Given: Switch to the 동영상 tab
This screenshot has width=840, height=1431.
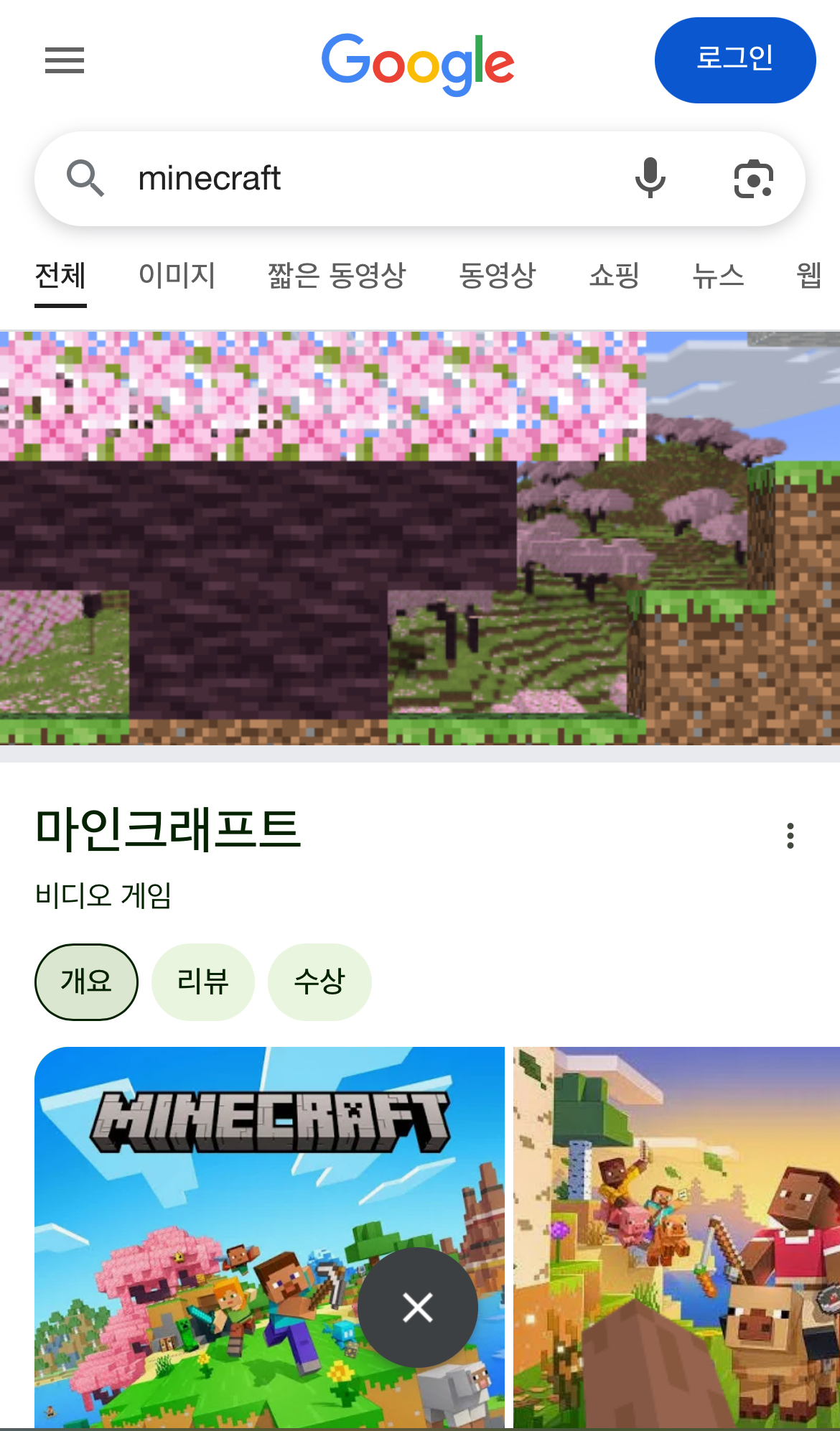Looking at the screenshot, I should [498, 275].
